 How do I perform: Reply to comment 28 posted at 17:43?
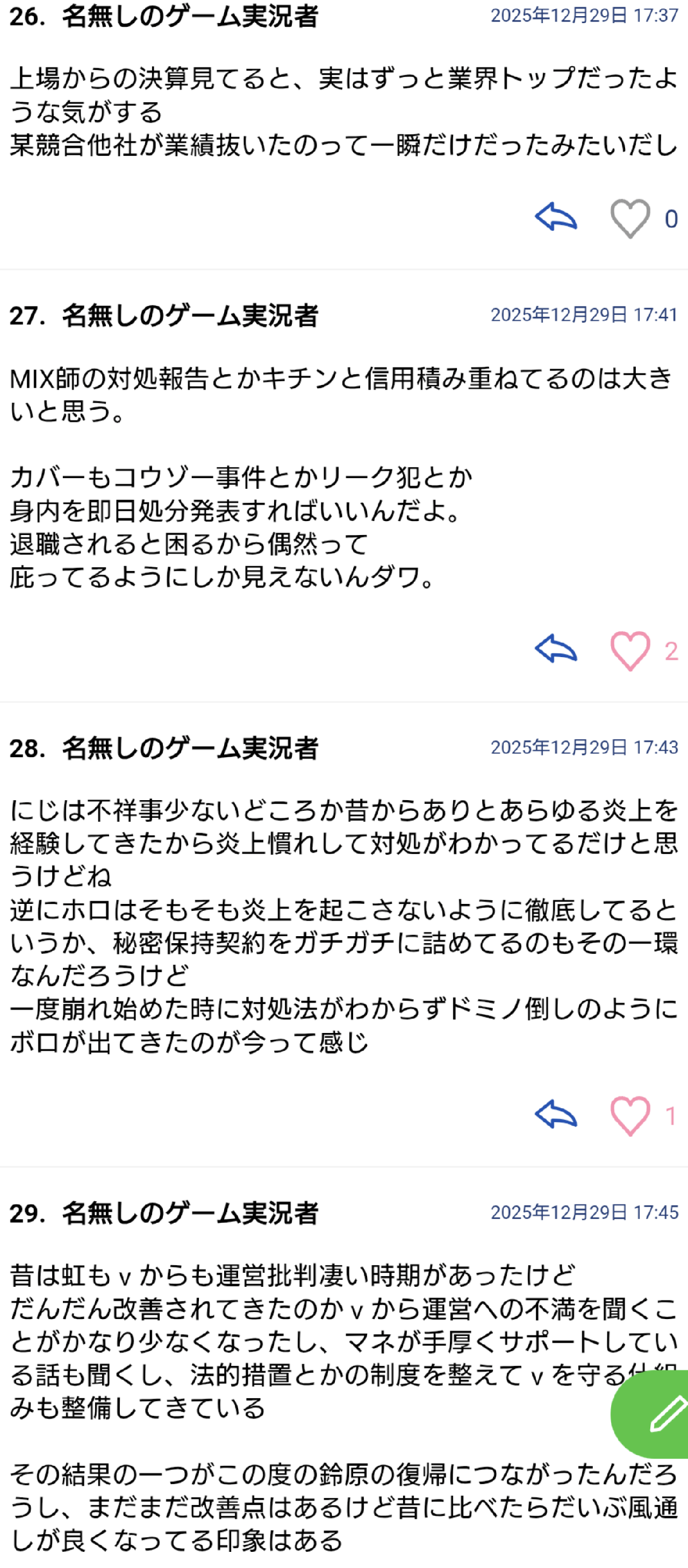(x=555, y=1115)
